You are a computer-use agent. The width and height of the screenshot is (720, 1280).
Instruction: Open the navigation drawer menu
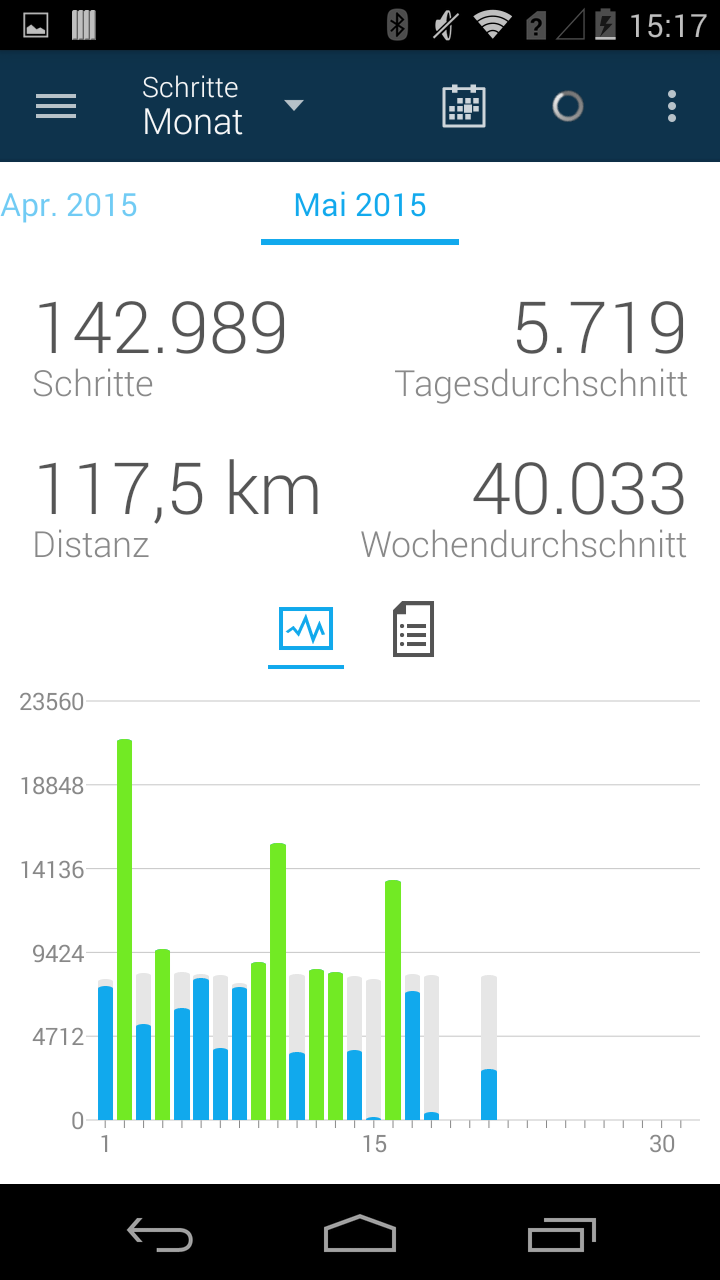pyautogui.click(x=56, y=106)
